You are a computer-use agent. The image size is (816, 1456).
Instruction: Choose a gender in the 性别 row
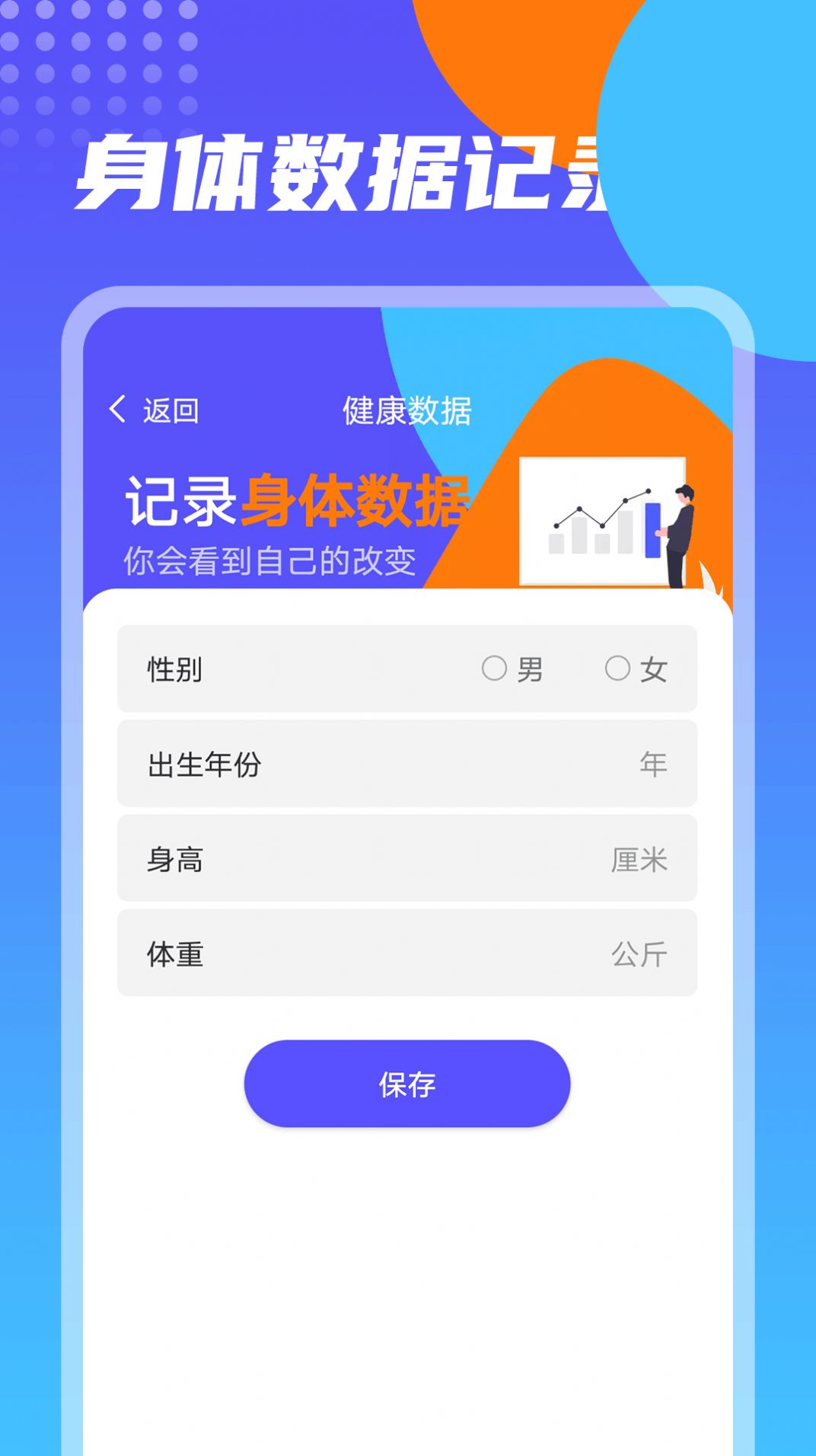[495, 669]
